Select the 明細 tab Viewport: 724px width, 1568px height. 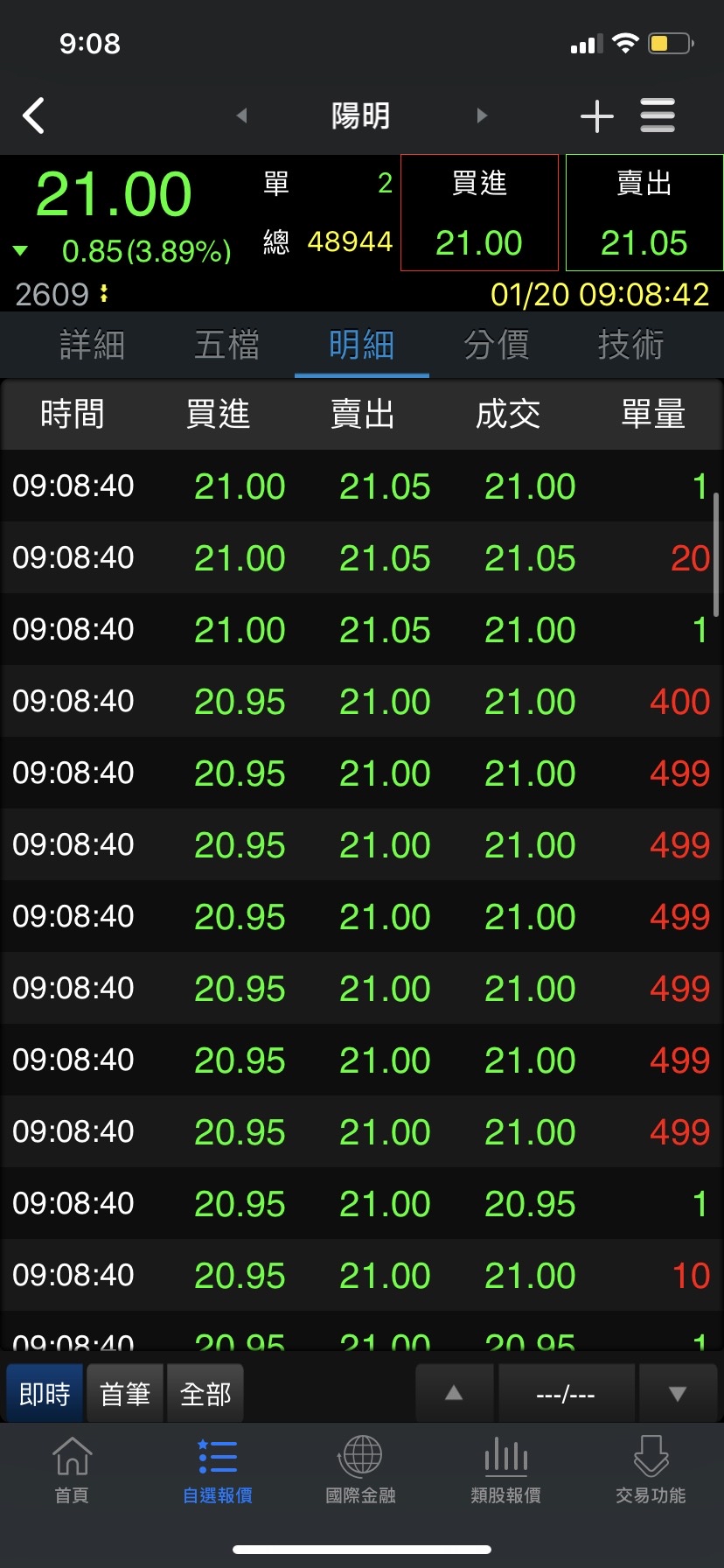point(362,345)
